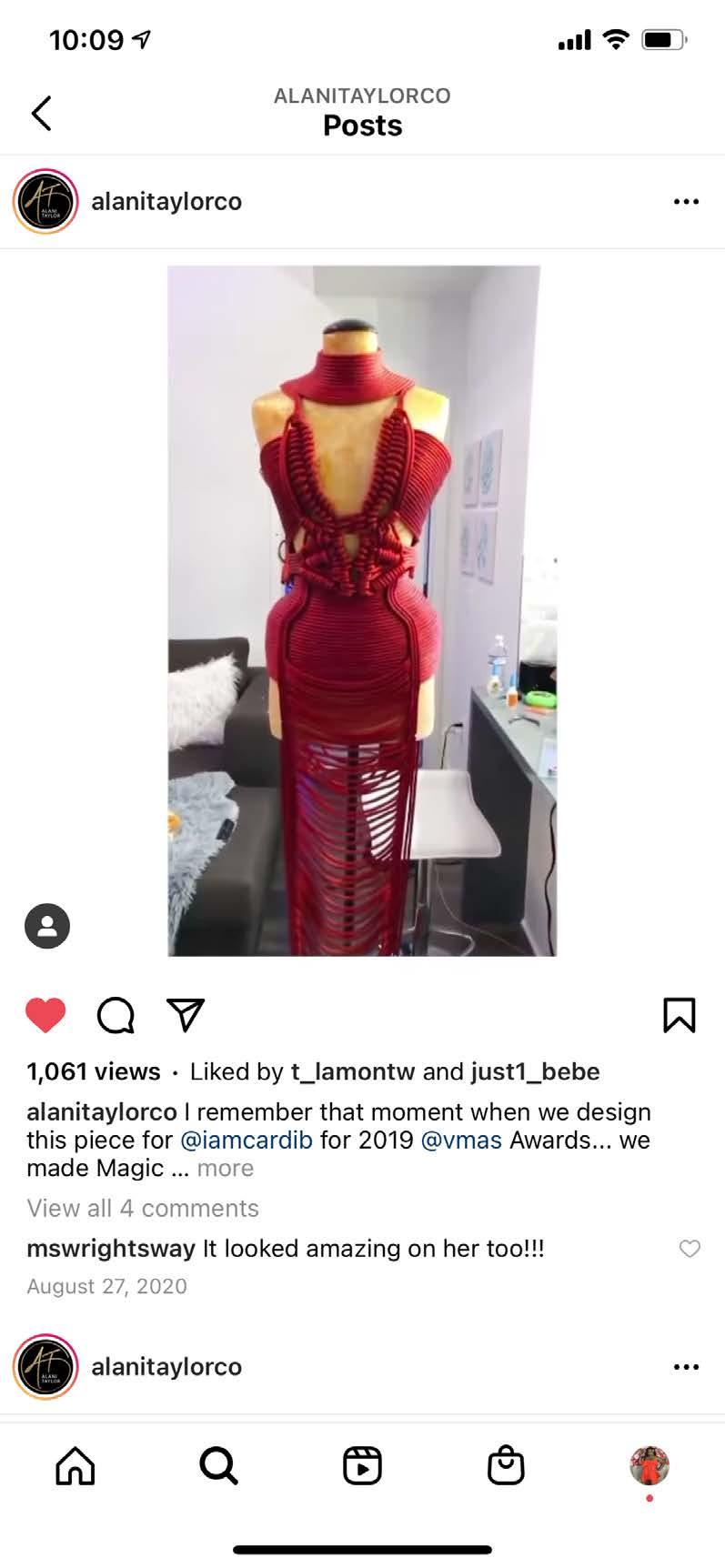Open t_lamontw's profile from likes

352,1071
